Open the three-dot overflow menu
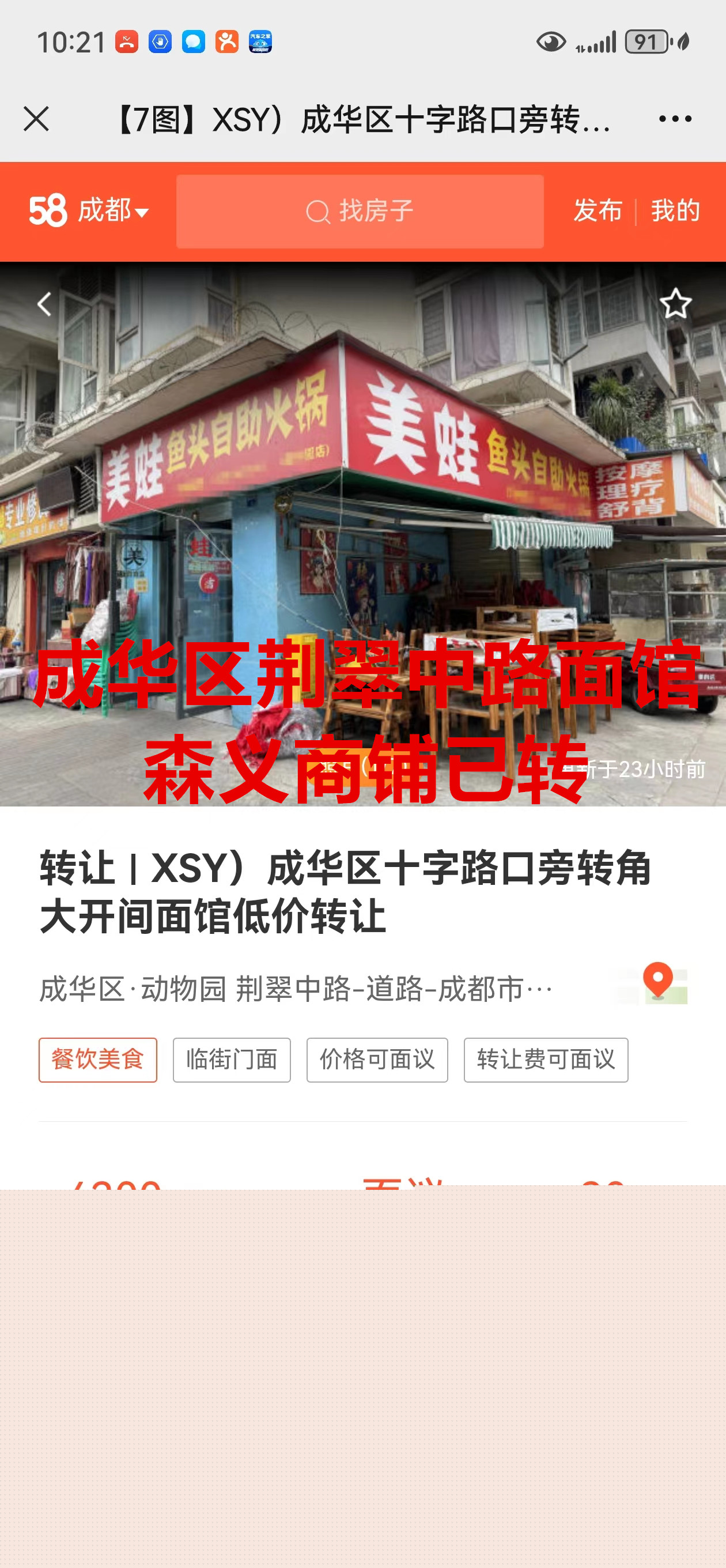 click(x=675, y=119)
